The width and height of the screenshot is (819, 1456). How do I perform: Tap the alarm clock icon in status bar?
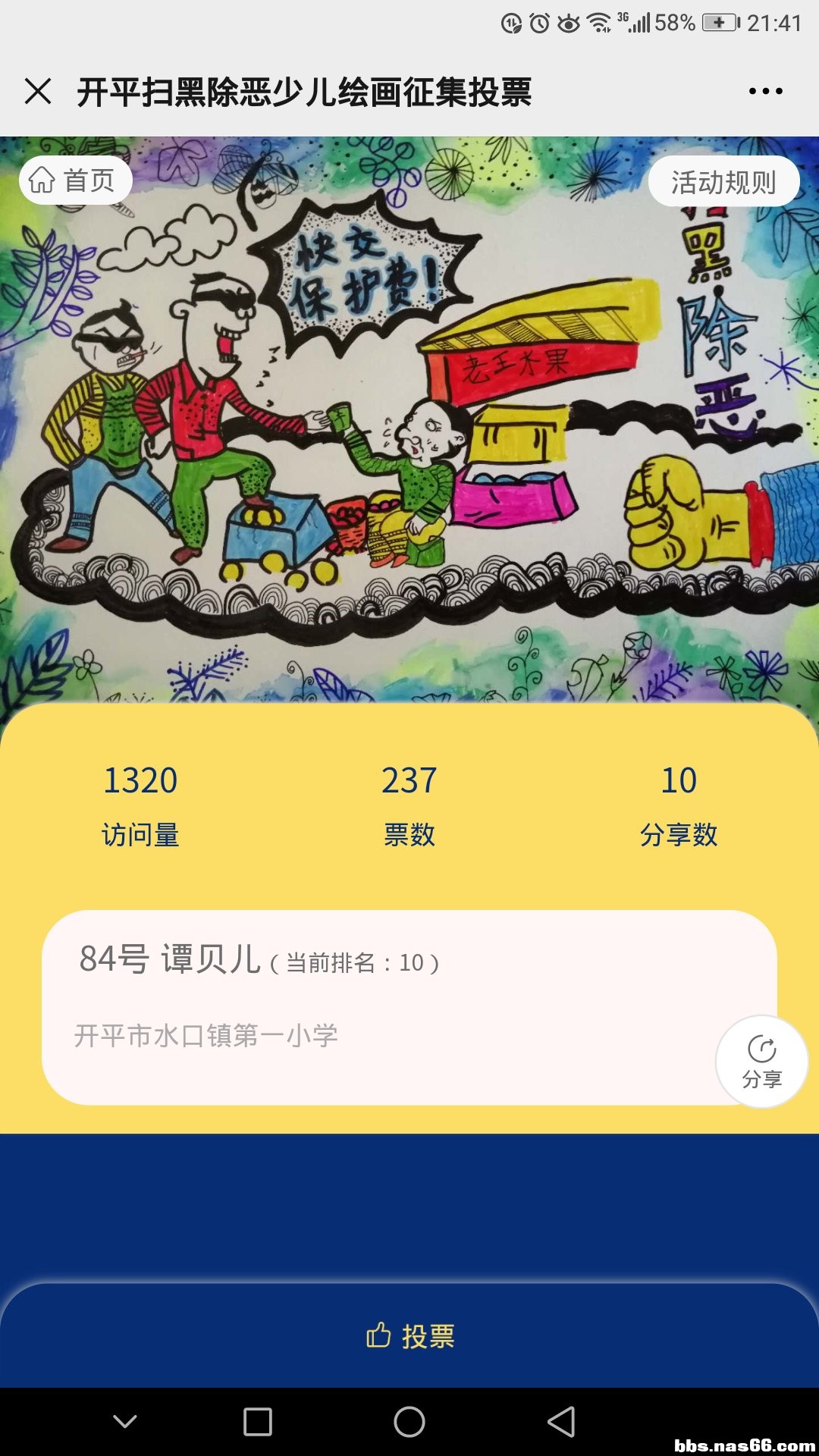tap(540, 23)
